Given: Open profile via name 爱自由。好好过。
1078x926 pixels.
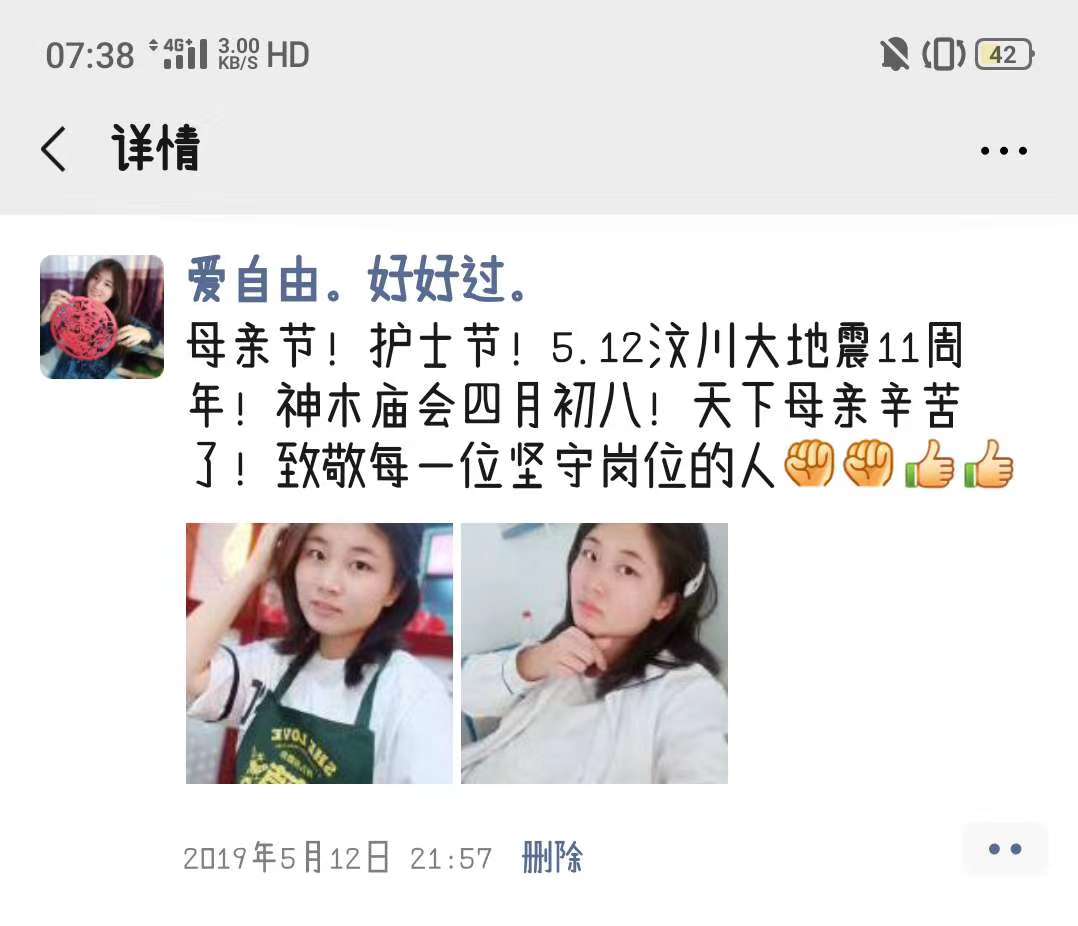Looking at the screenshot, I should [357, 280].
